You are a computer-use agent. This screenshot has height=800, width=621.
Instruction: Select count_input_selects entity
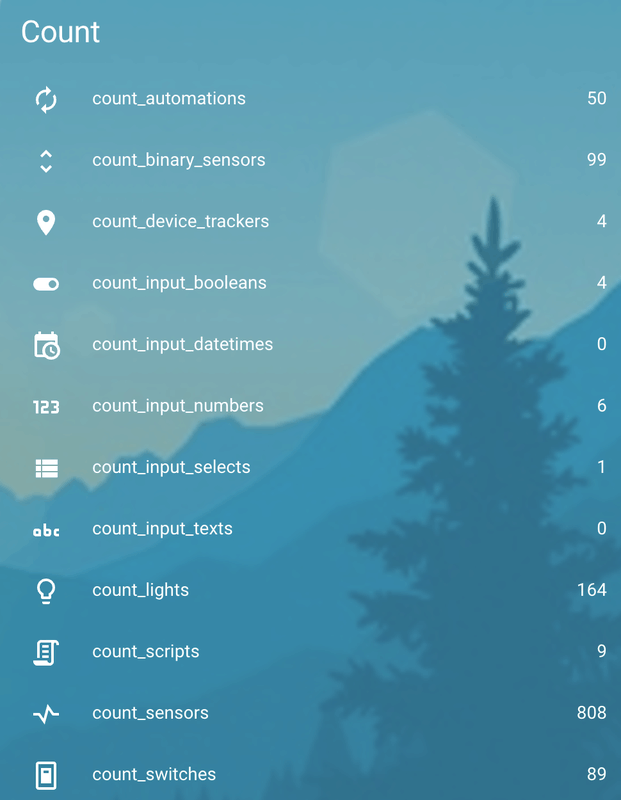click(171, 467)
